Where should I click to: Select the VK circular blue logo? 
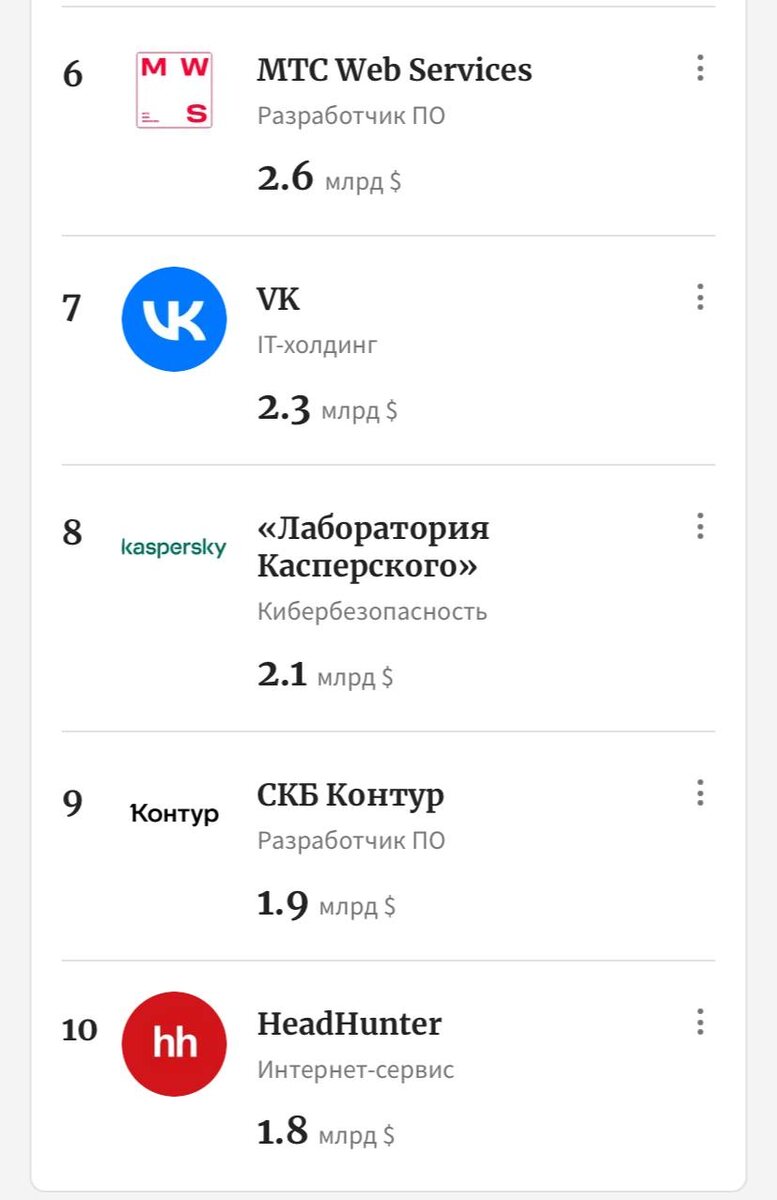point(174,319)
